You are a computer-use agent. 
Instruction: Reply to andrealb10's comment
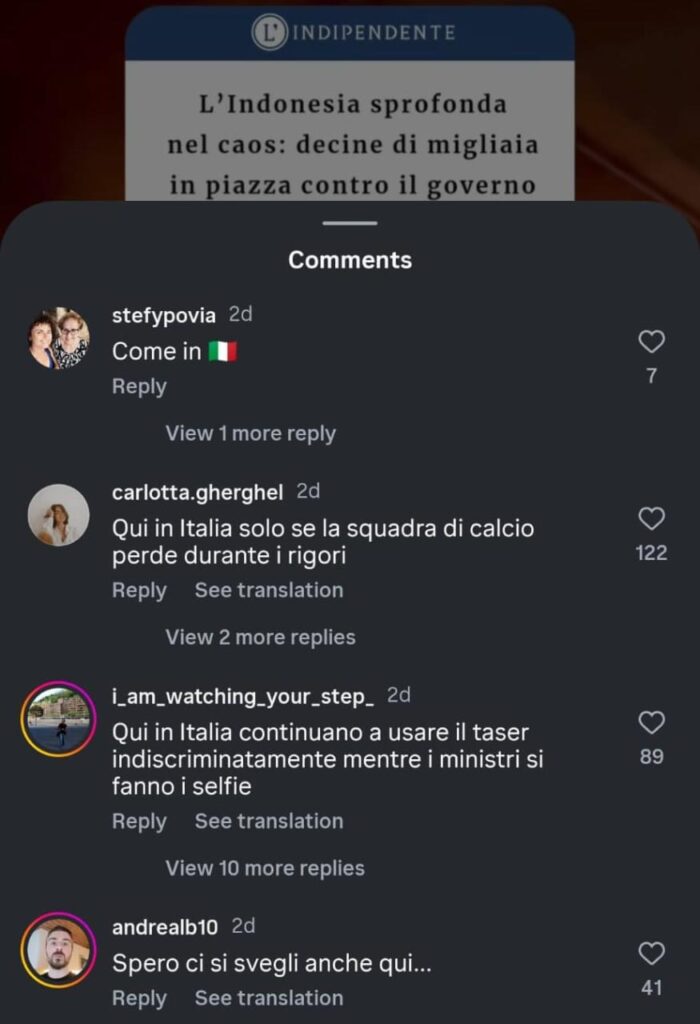[139, 998]
